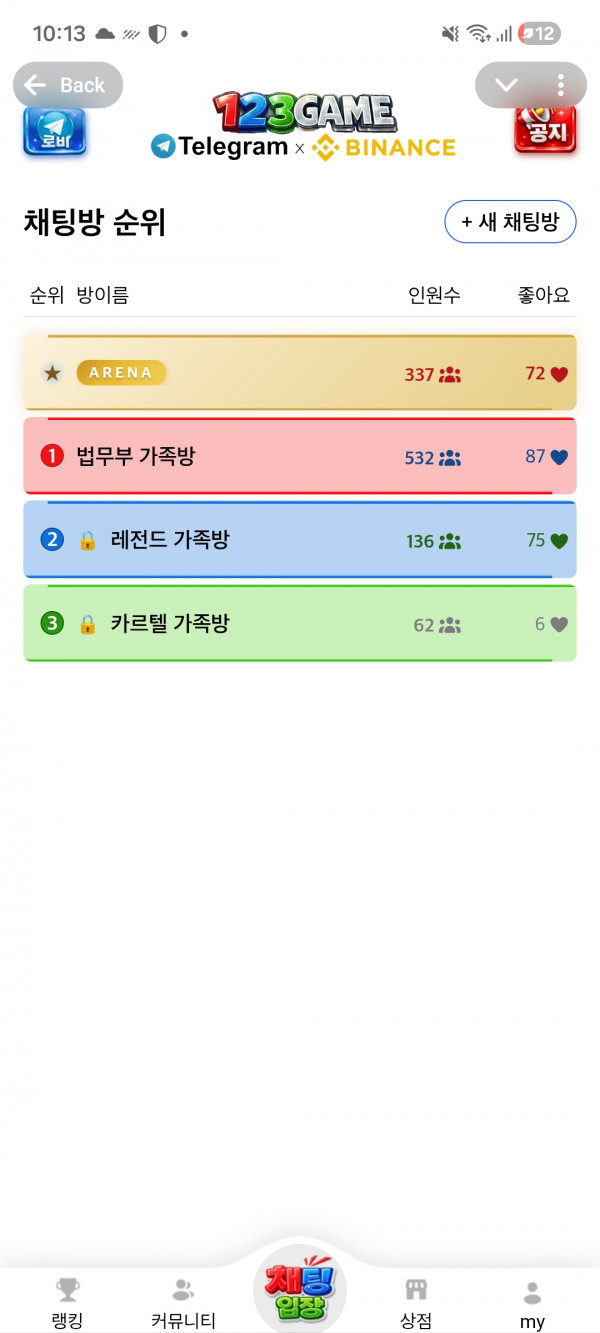This screenshot has width=600, height=1333.
Task: Switch to the 상점 tab
Action: pos(416,1303)
